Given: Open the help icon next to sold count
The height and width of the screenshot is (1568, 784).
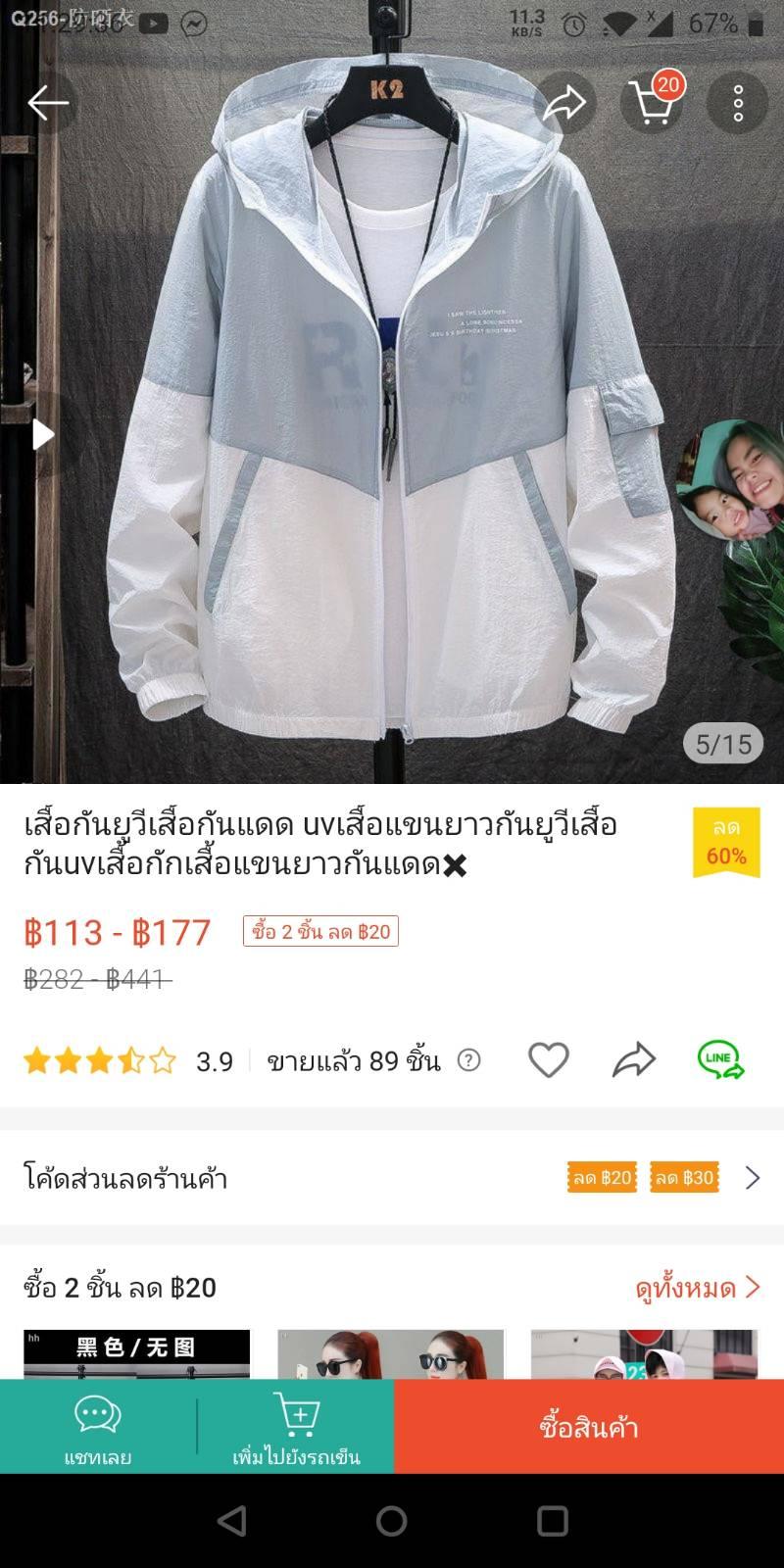Looking at the screenshot, I should pyautogui.click(x=469, y=1060).
